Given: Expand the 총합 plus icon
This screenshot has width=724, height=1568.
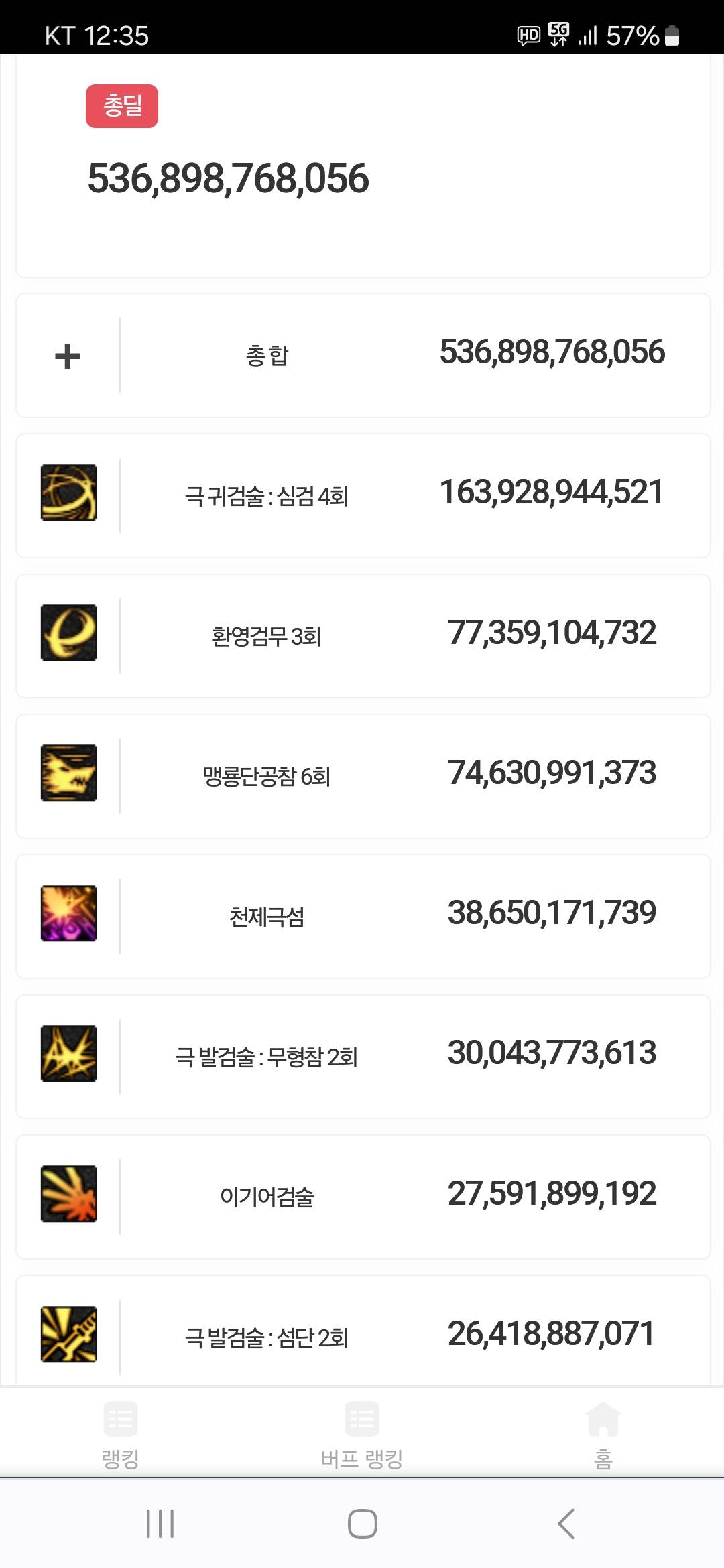Looking at the screenshot, I should point(68,356).
